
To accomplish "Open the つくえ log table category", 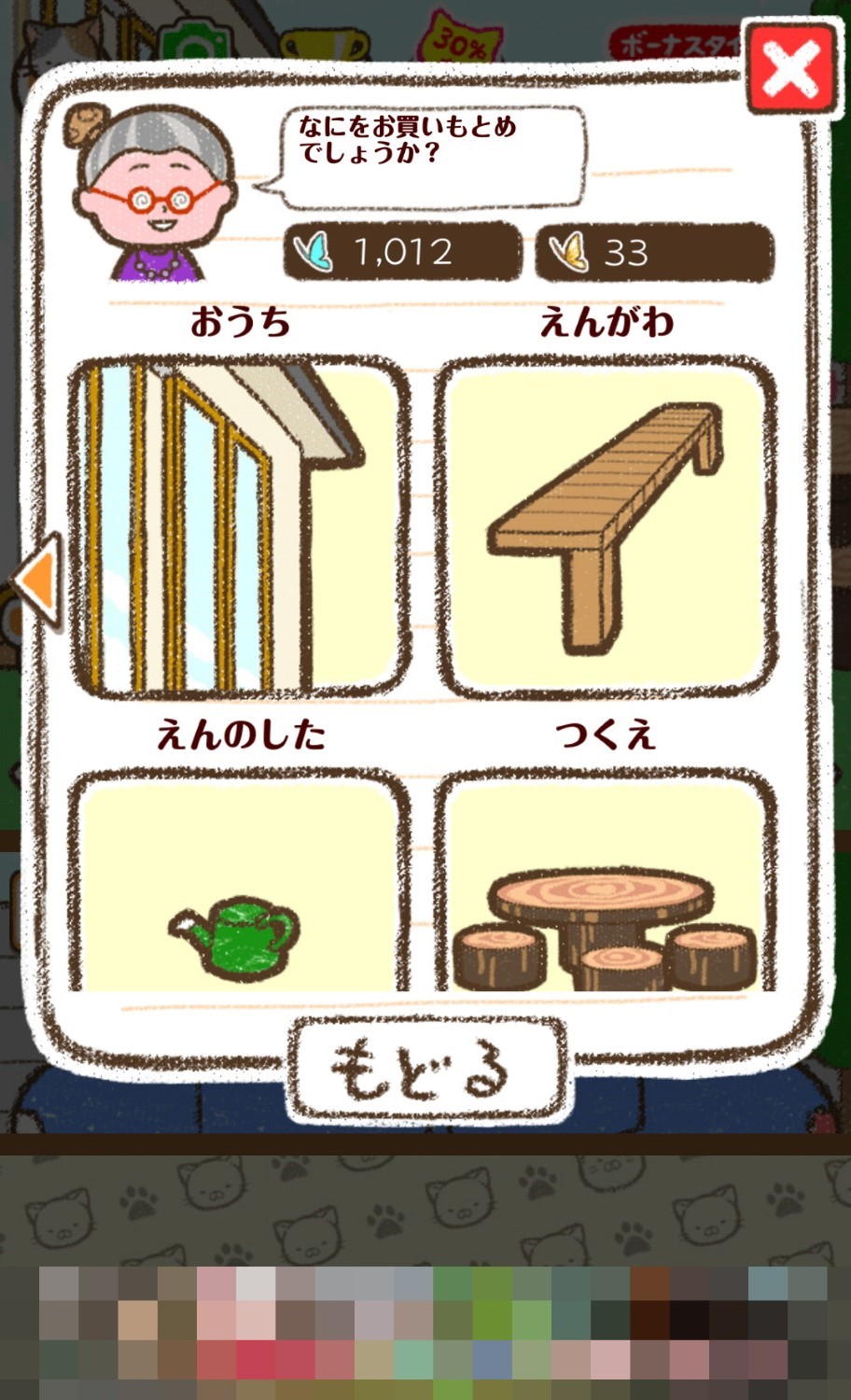I will 607,882.
